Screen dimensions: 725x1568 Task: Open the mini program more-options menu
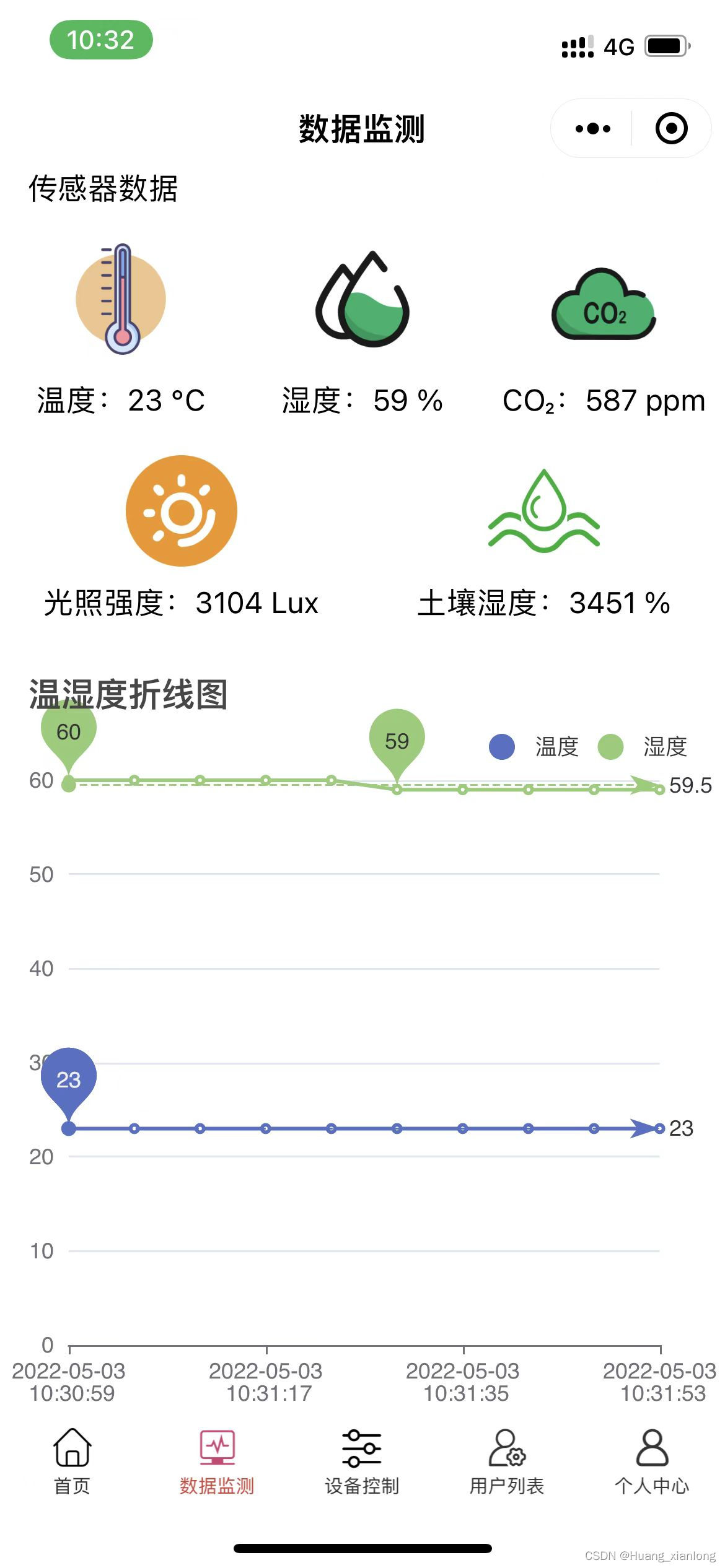[592, 129]
